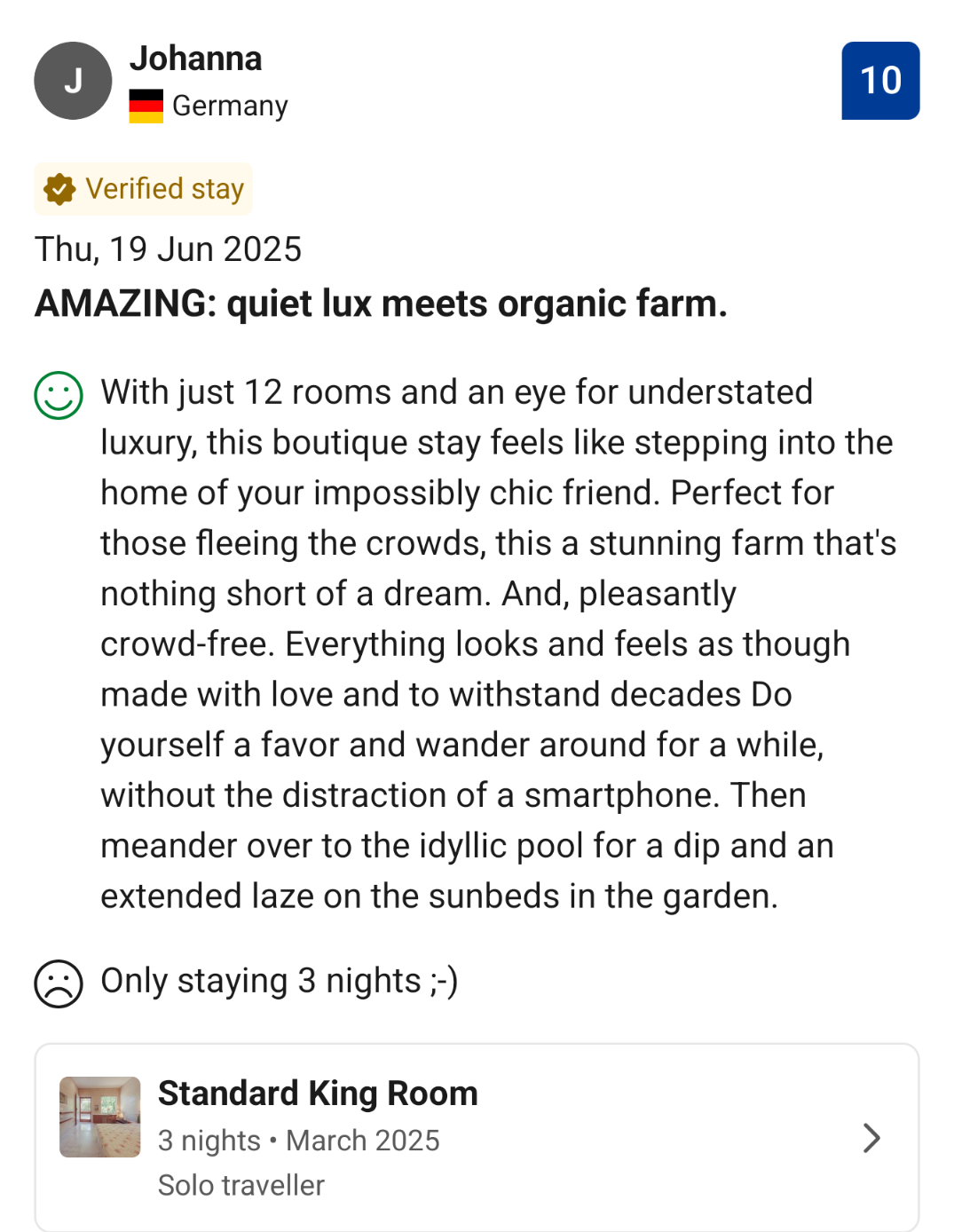Open the Standard King Room card
The image size is (954, 1232).
(477, 1138)
